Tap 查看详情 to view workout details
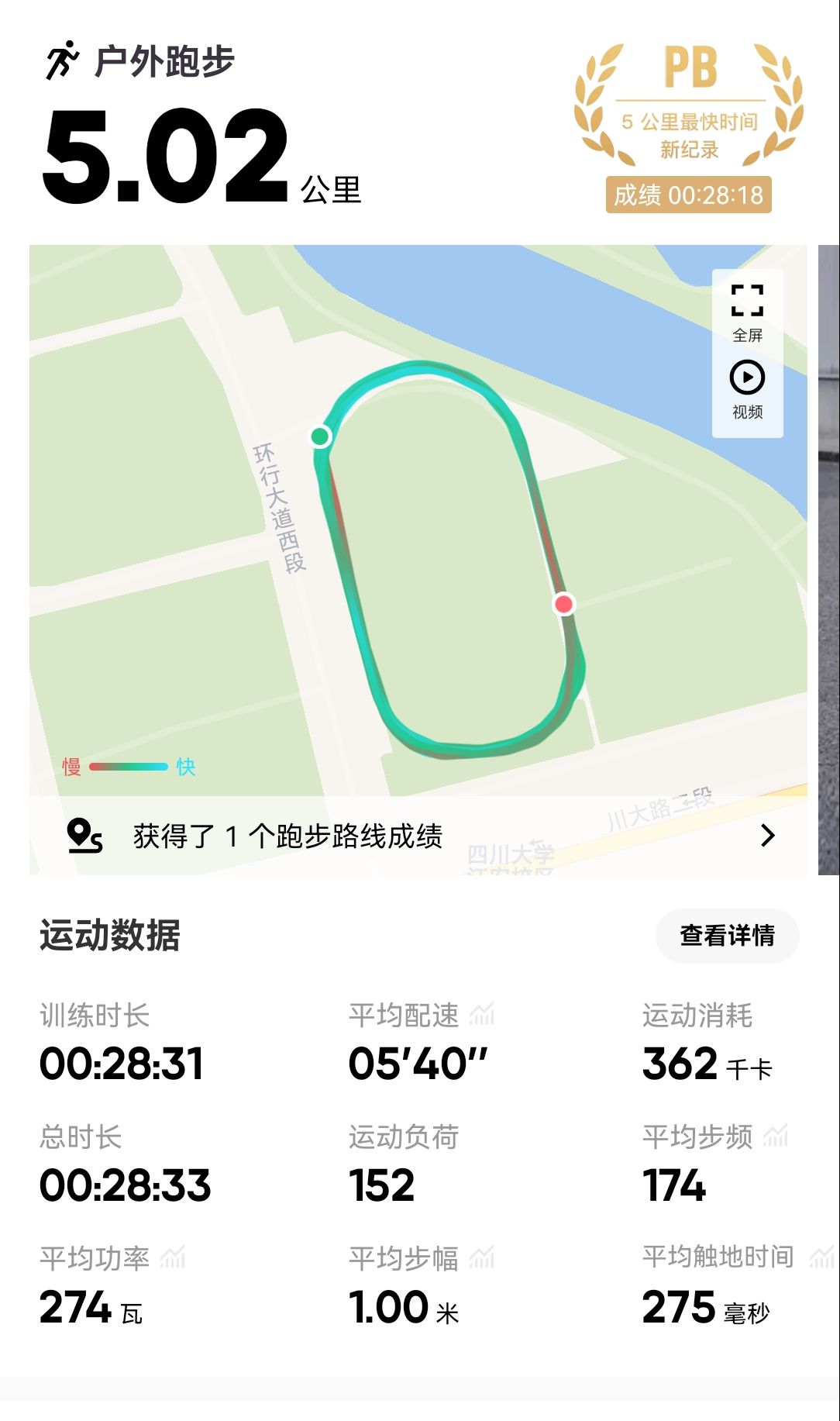840x1421 pixels. pyautogui.click(x=727, y=936)
